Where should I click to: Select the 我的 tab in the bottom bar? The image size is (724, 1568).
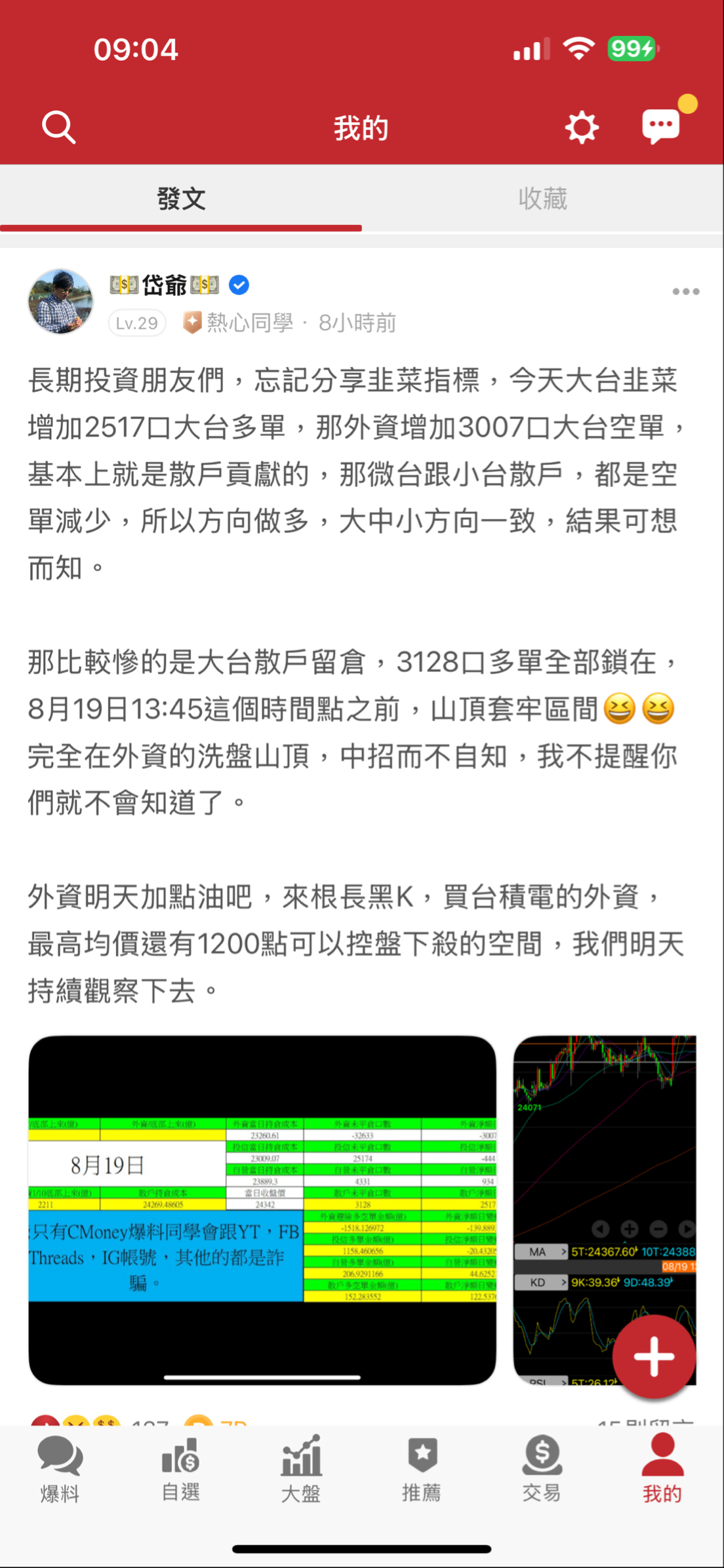tap(662, 1469)
